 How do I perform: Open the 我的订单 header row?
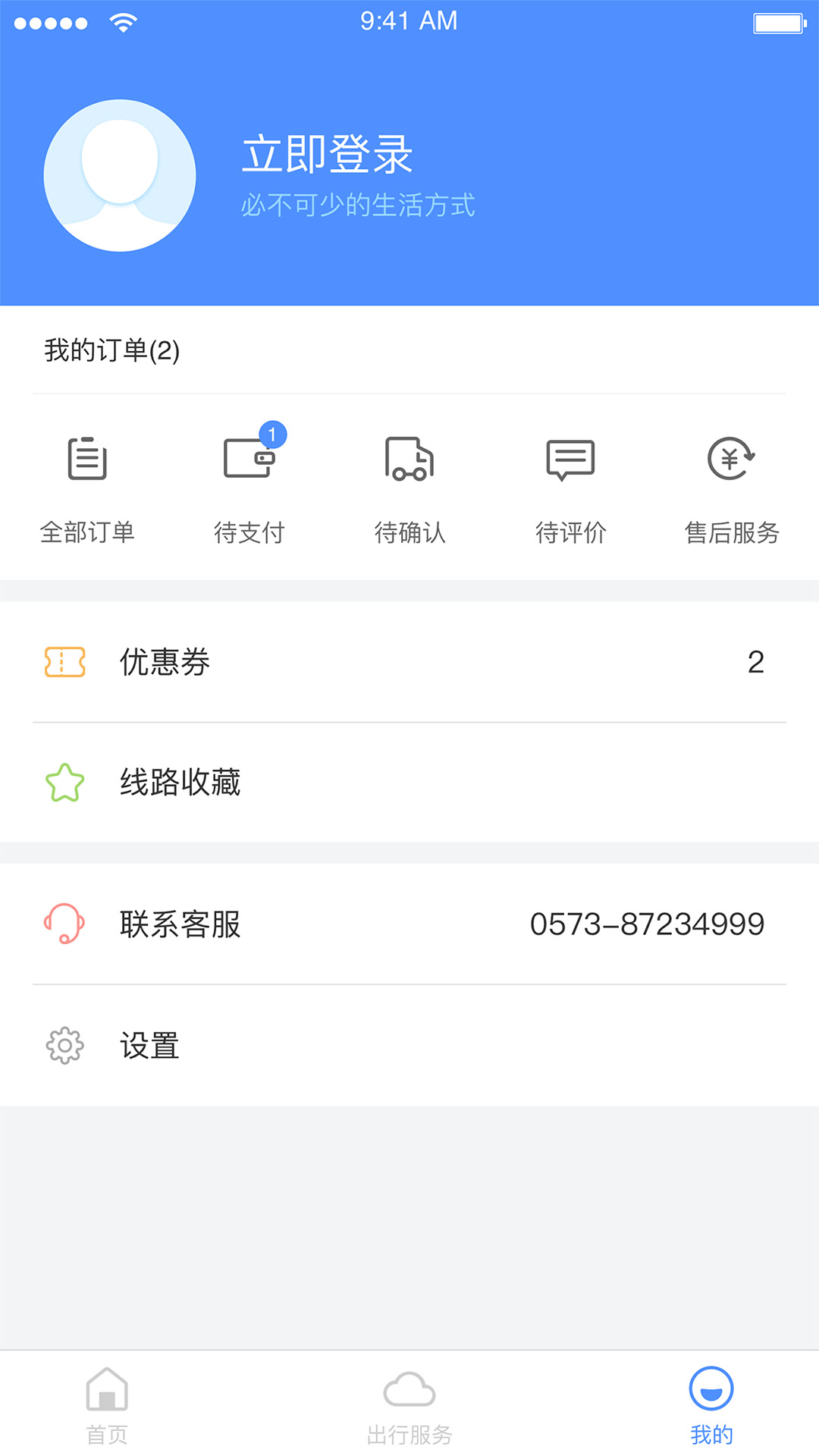click(409, 350)
